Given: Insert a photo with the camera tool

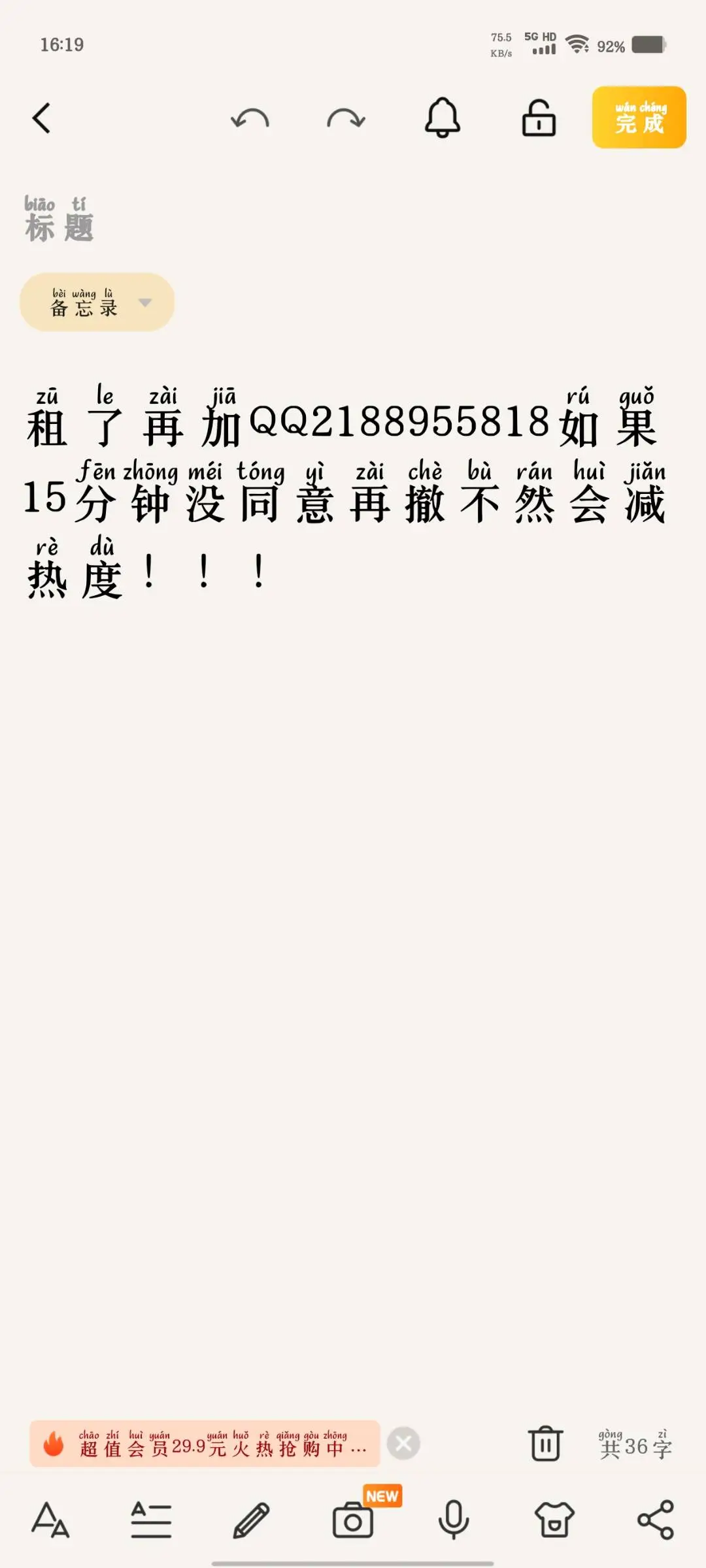Looking at the screenshot, I should pos(353,1519).
